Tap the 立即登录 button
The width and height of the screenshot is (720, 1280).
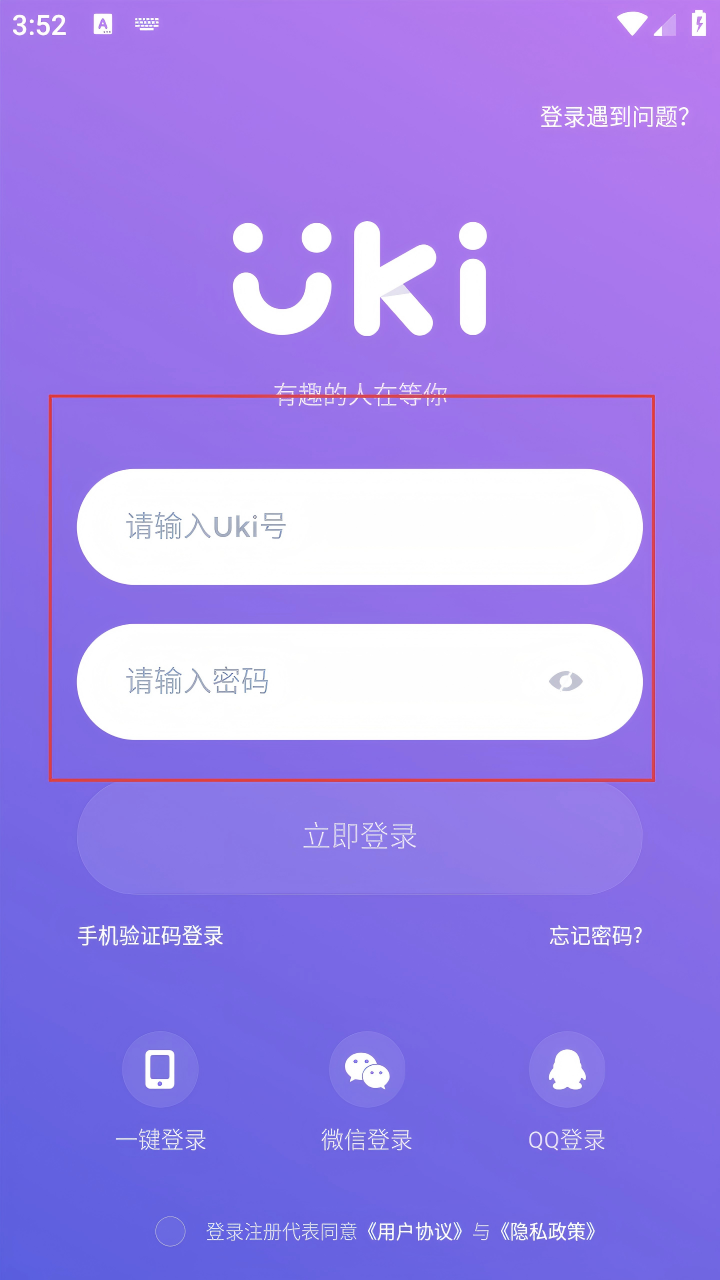[360, 837]
